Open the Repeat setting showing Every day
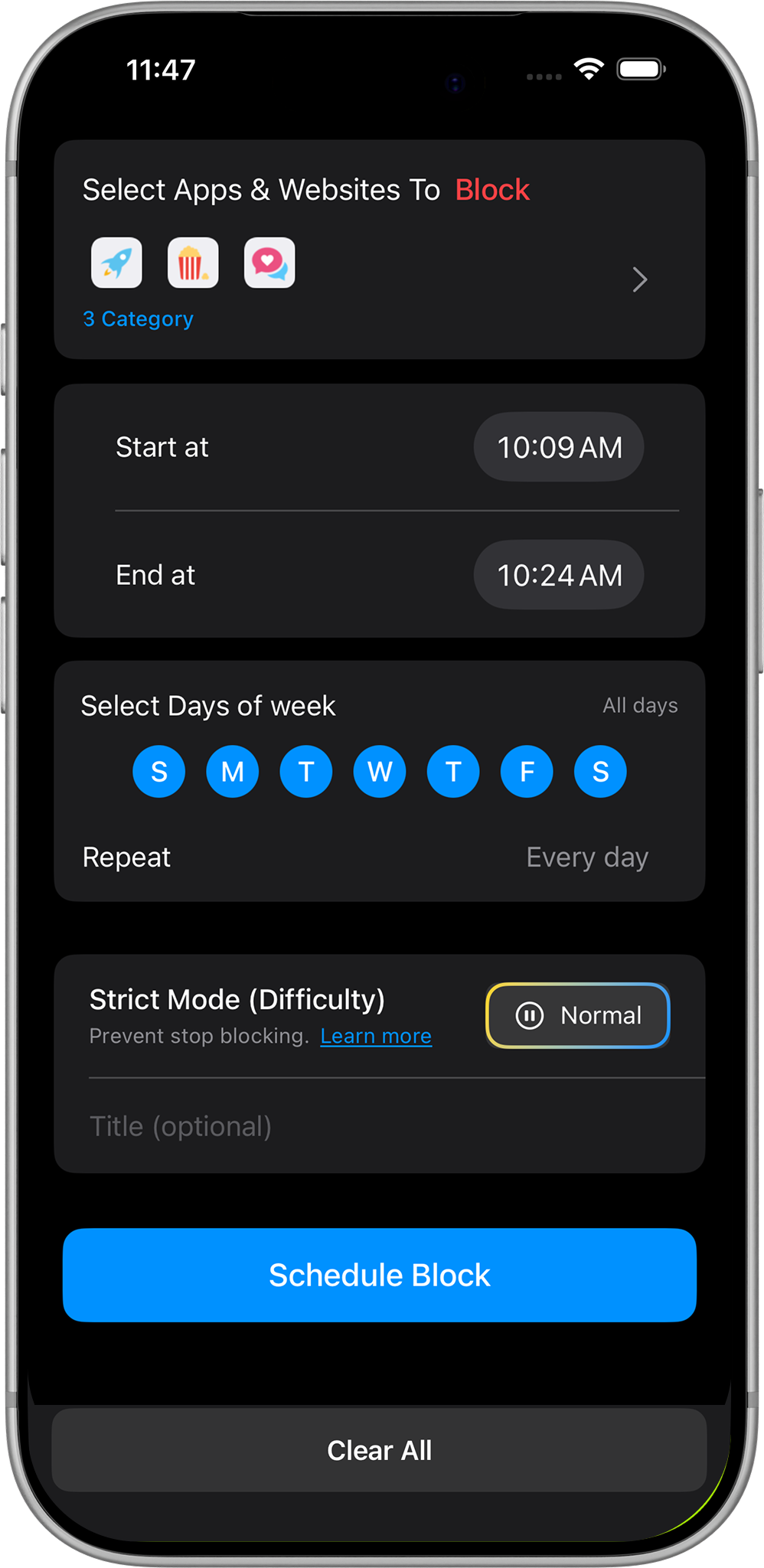 pyautogui.click(x=586, y=857)
